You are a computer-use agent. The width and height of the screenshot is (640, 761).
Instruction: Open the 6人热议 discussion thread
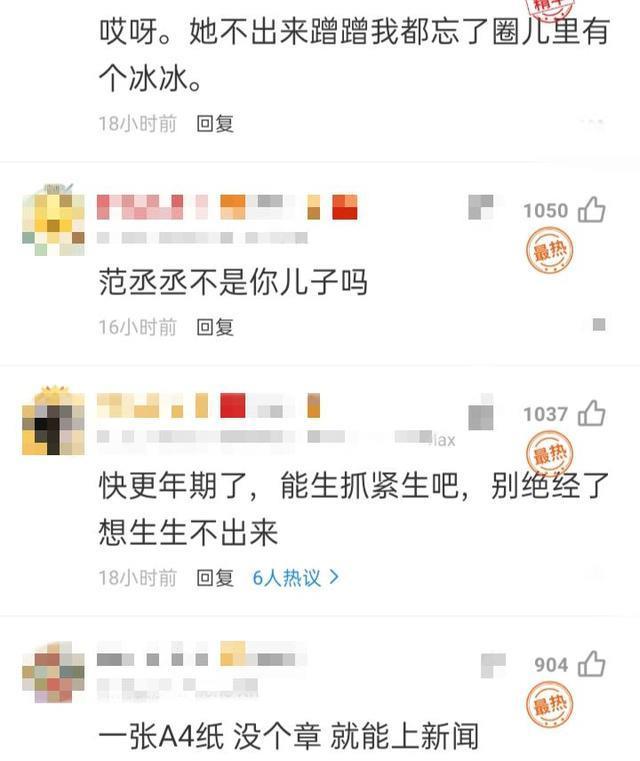pos(296,577)
